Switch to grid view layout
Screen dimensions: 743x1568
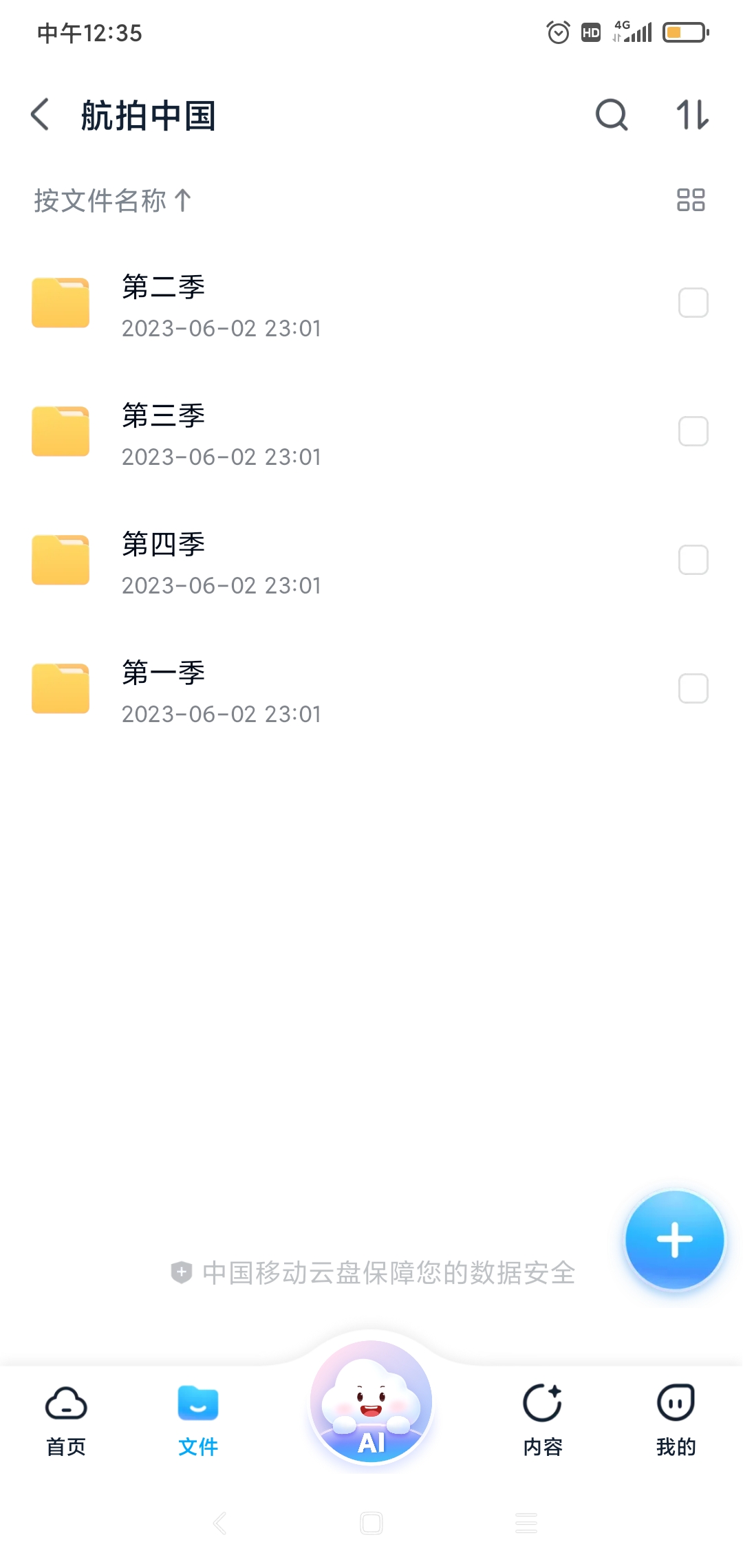click(x=691, y=200)
